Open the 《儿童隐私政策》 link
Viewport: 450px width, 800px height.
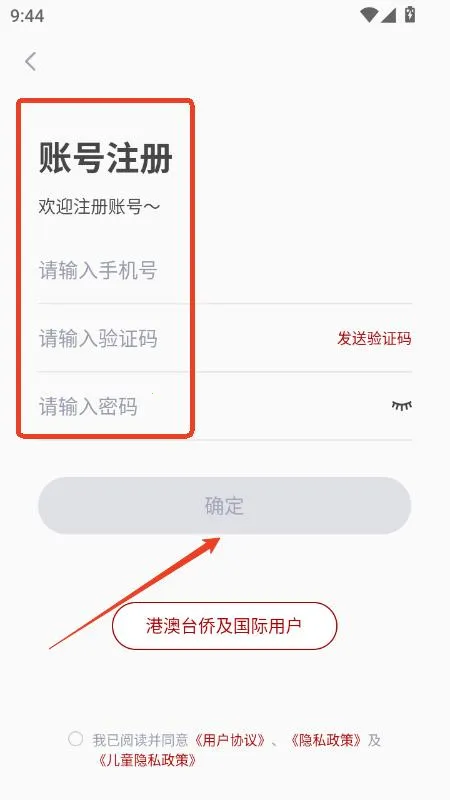tap(147, 761)
